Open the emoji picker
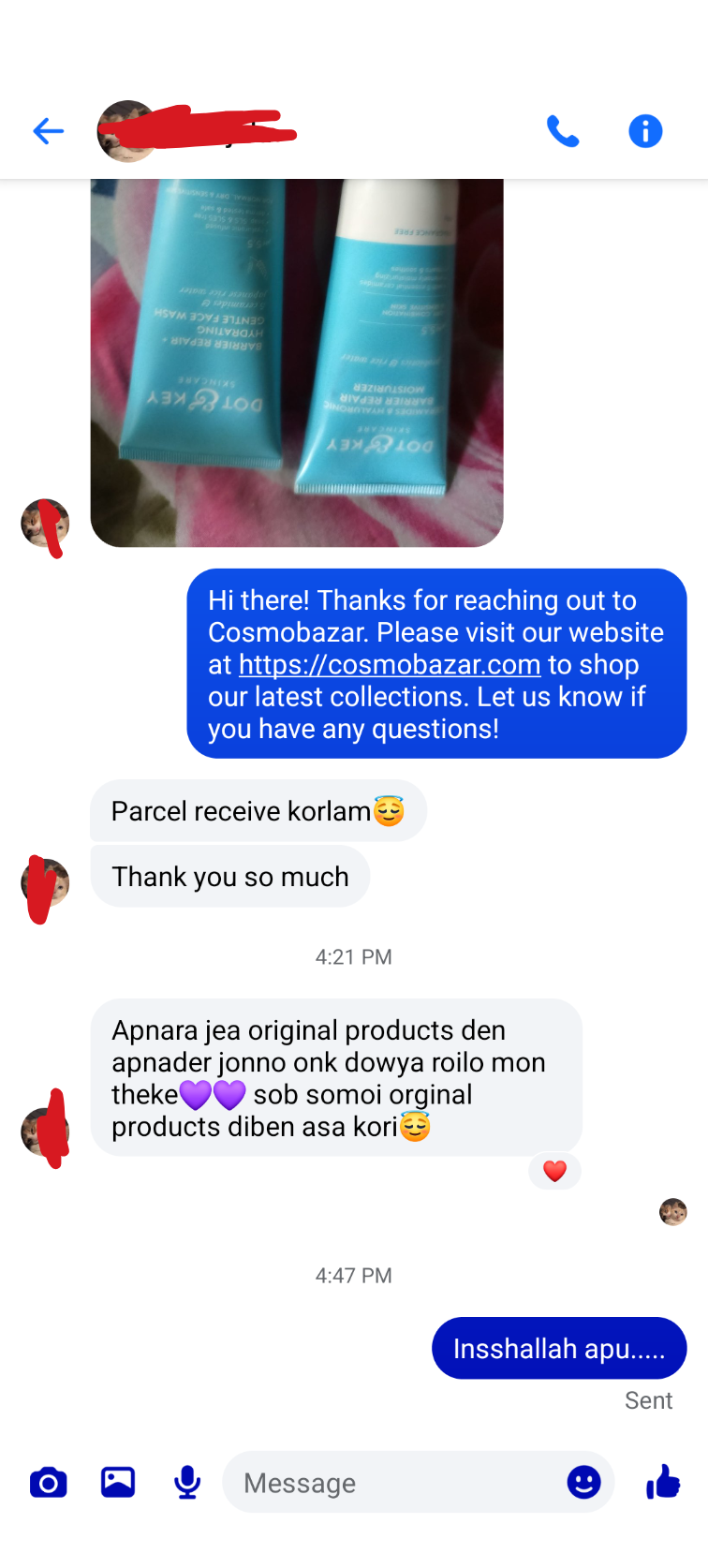The width and height of the screenshot is (708, 1568). pos(583,1483)
